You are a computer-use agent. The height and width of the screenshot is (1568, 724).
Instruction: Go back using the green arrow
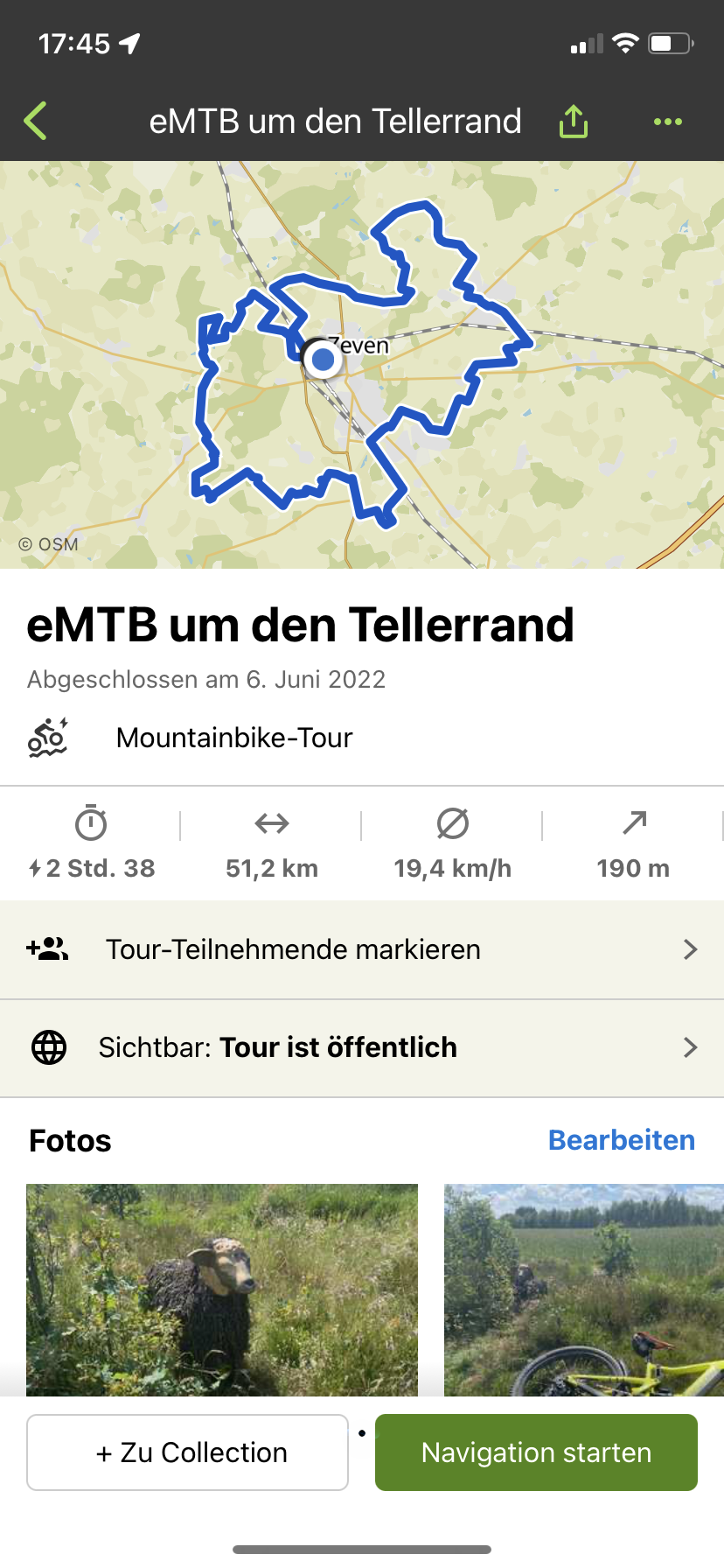(x=36, y=121)
